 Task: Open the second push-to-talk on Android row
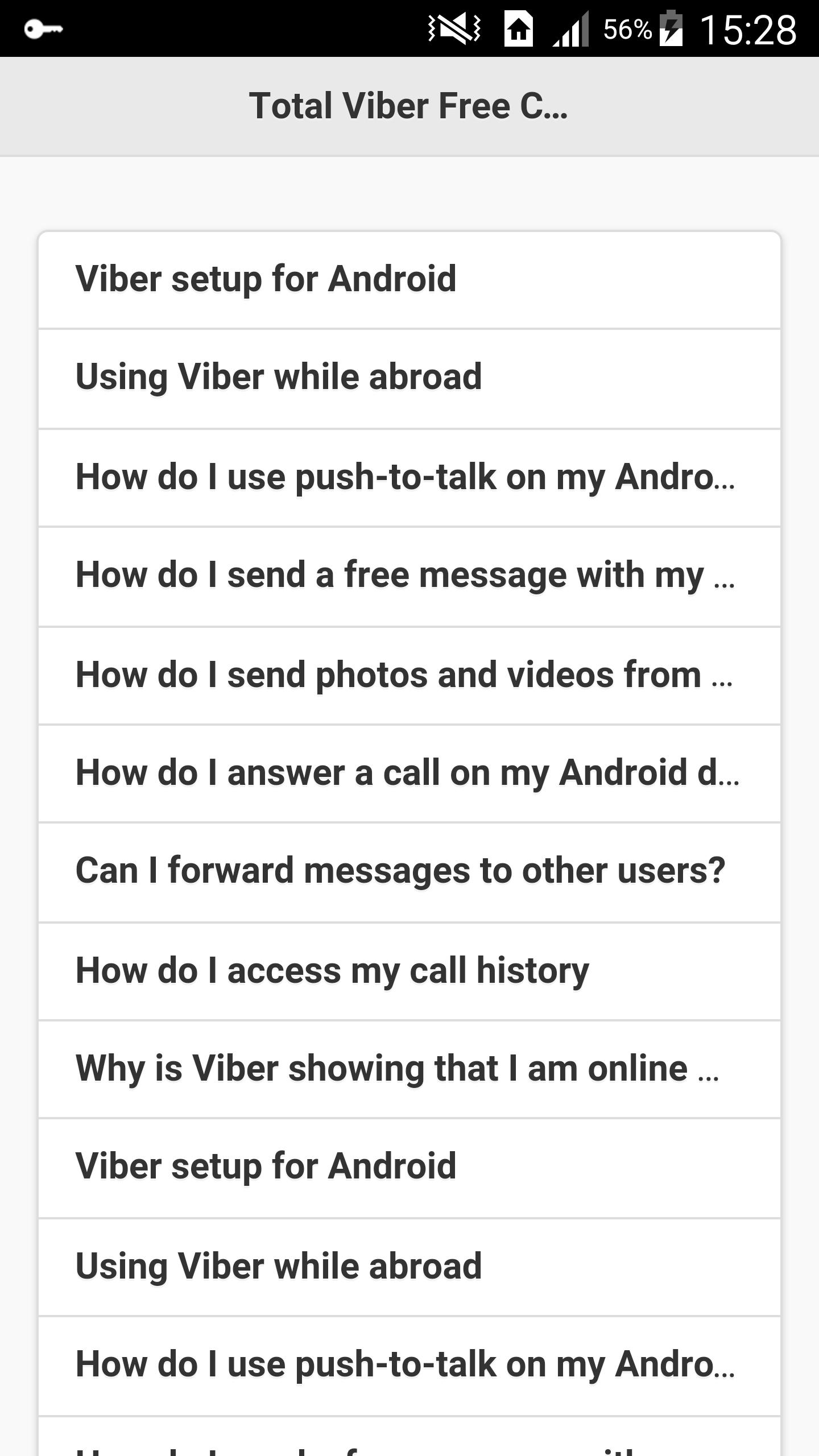click(409, 1365)
